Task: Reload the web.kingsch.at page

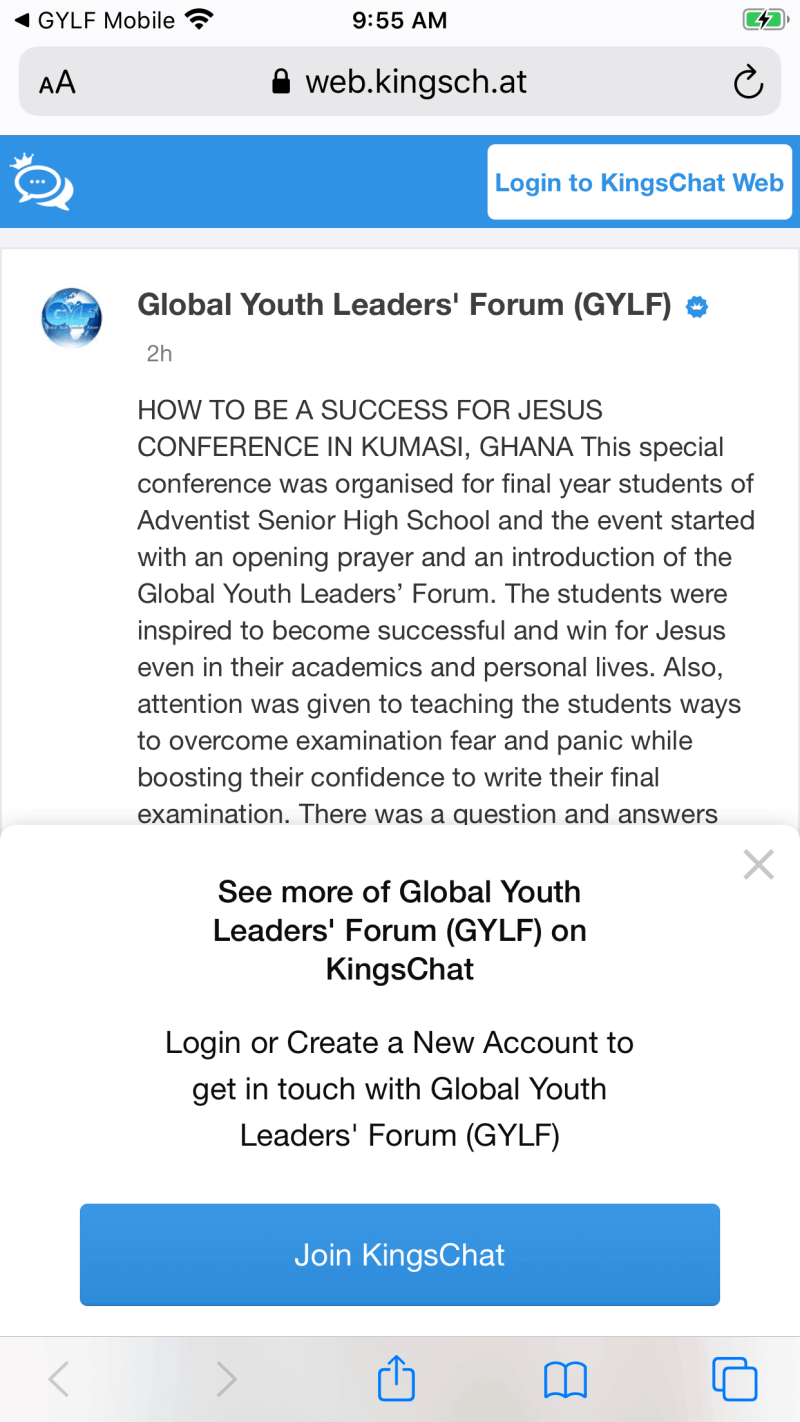Action: click(x=748, y=83)
